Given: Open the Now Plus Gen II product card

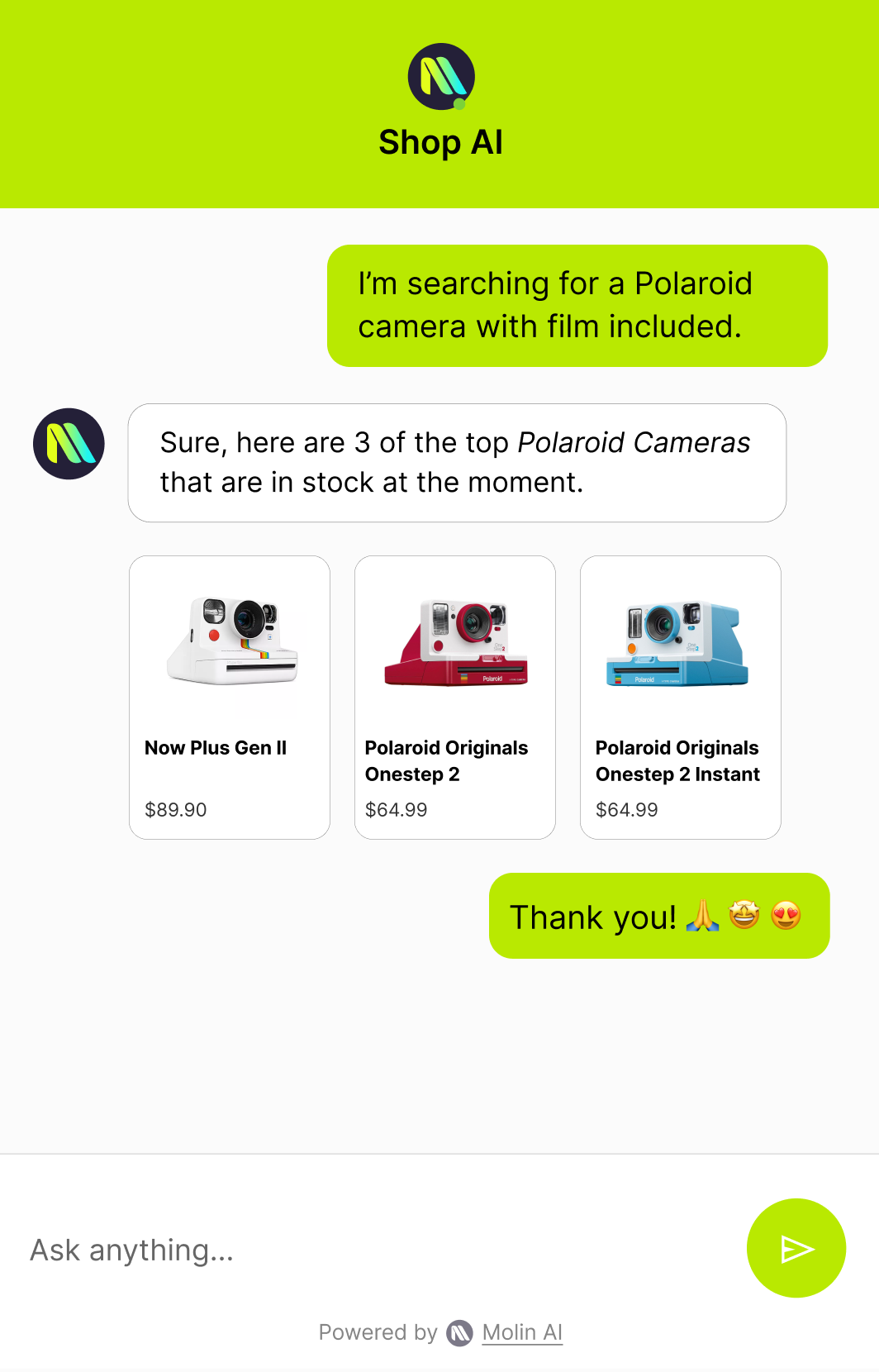Looking at the screenshot, I should point(230,697).
